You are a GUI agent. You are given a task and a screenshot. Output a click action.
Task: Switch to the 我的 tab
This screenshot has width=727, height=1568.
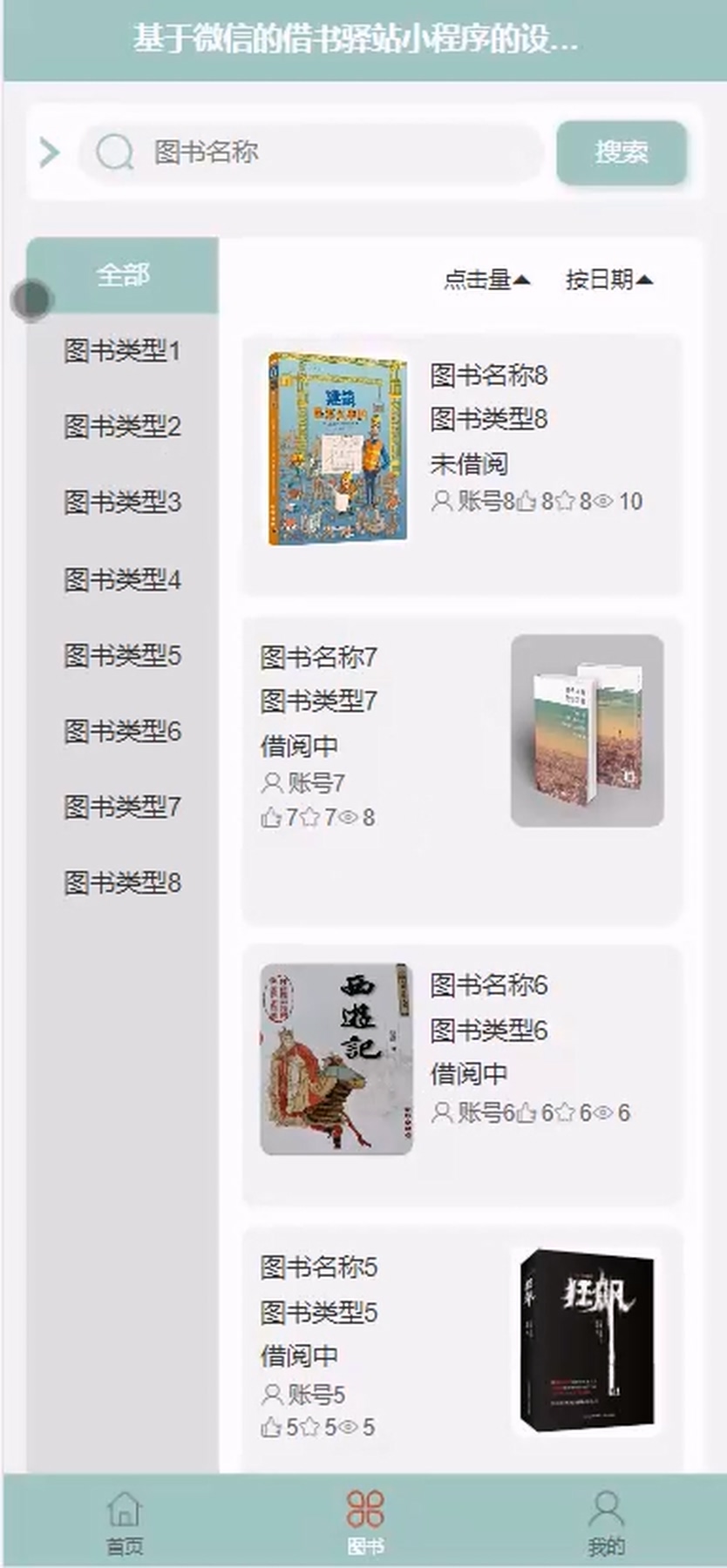[x=606, y=1522]
